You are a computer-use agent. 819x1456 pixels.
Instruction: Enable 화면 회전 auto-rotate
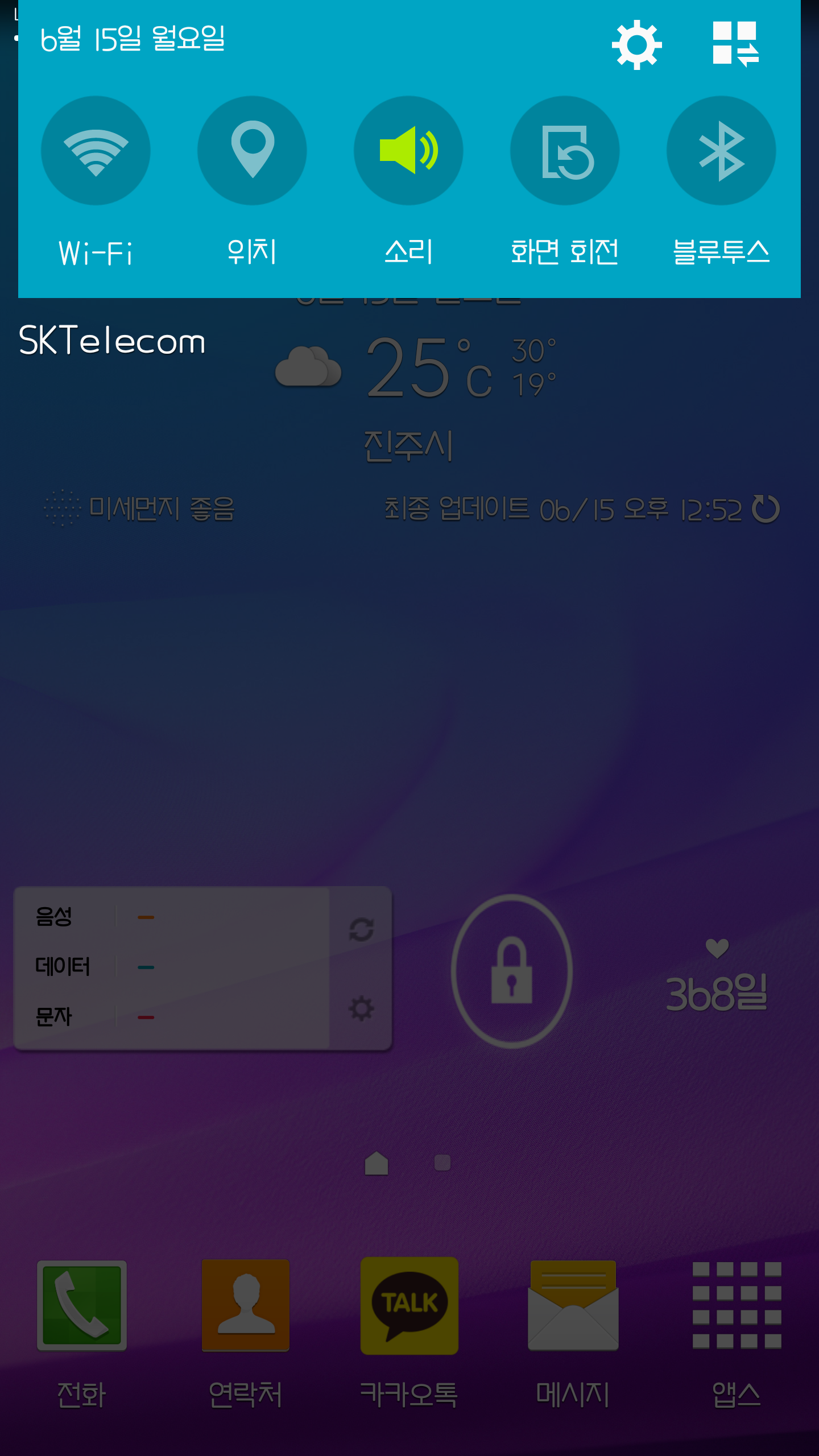pos(565,151)
